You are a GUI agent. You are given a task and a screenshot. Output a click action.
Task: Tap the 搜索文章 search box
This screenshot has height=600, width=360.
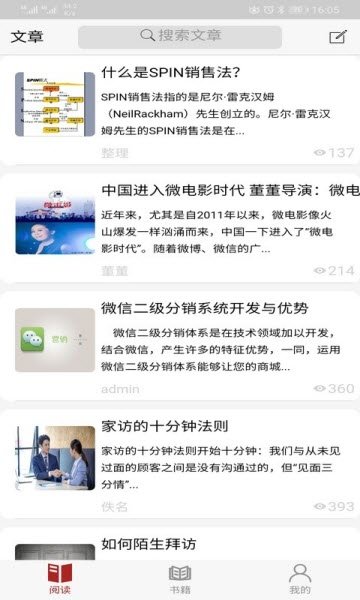click(x=180, y=37)
